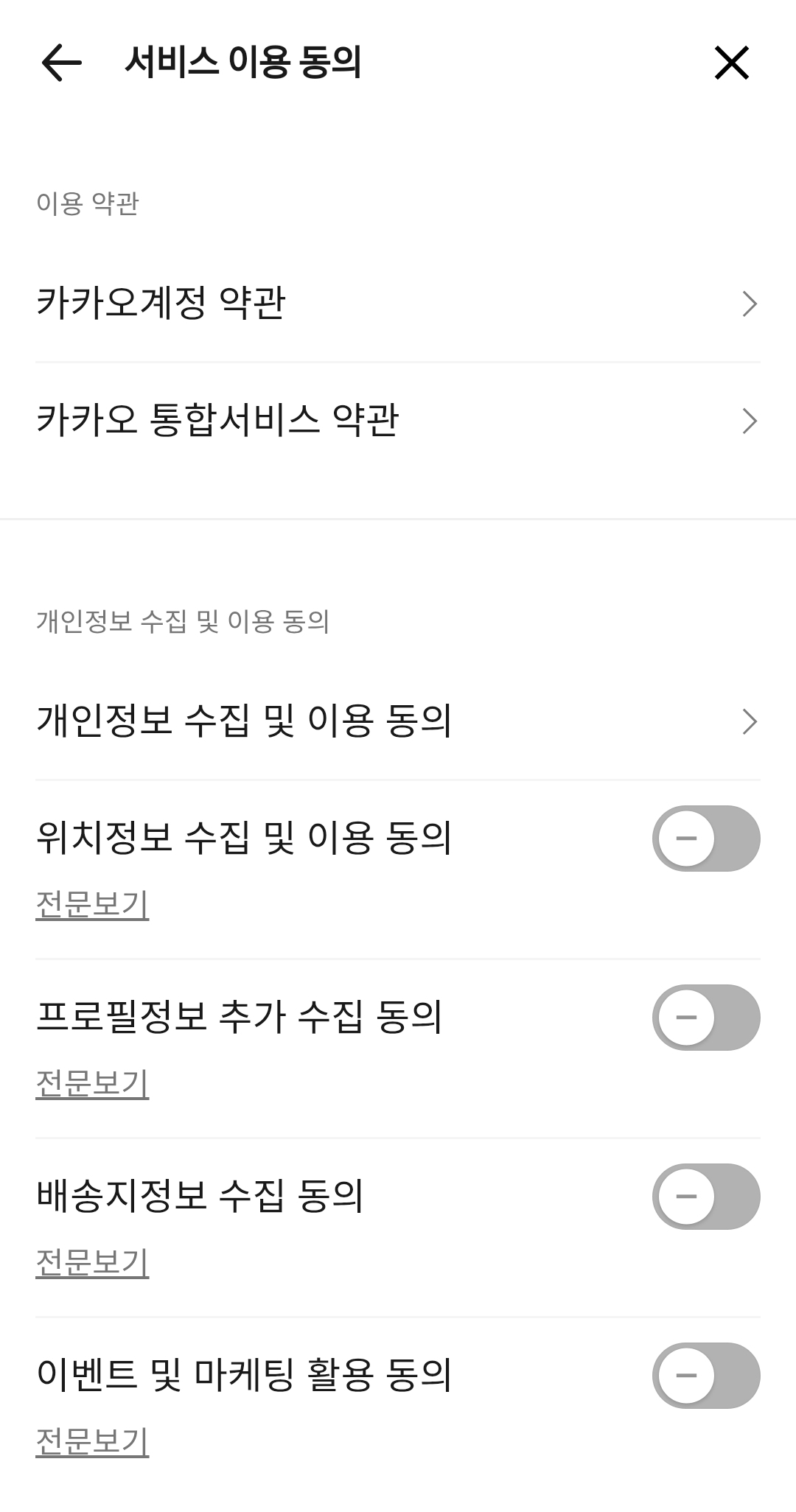Tap the chevron beside 카카오 통합서비스 약관

click(x=749, y=420)
